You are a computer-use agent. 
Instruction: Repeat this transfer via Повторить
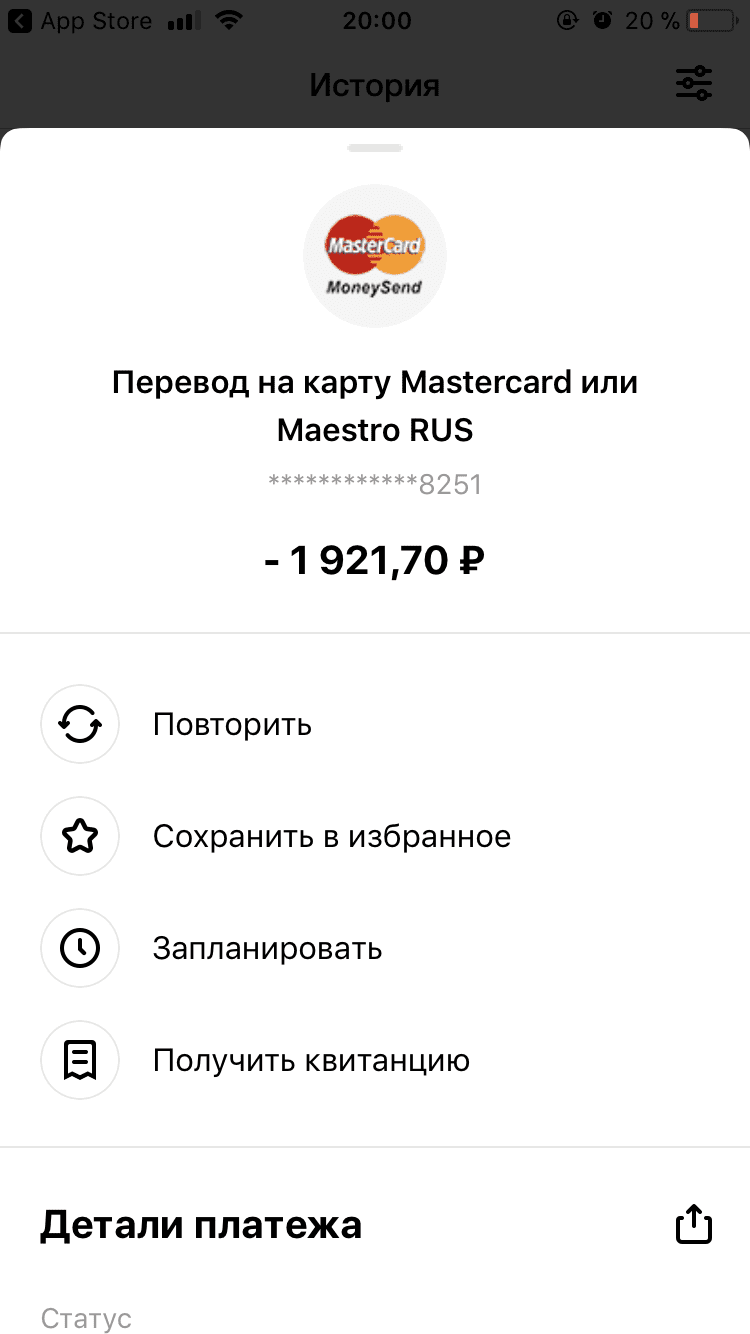coord(231,724)
